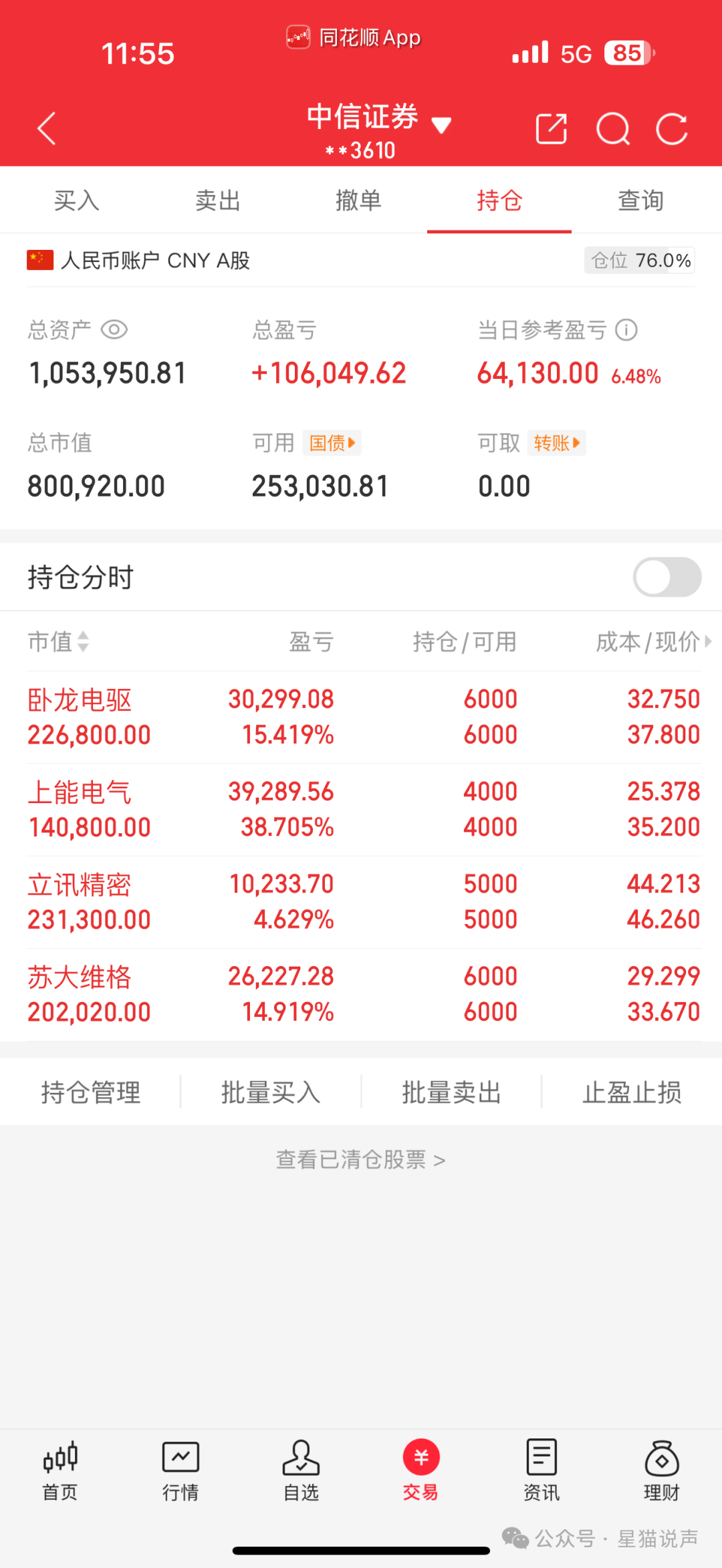This screenshot has height=1568, width=722.
Task: Switch to the 行情 bottom tab
Action: click(180, 1470)
